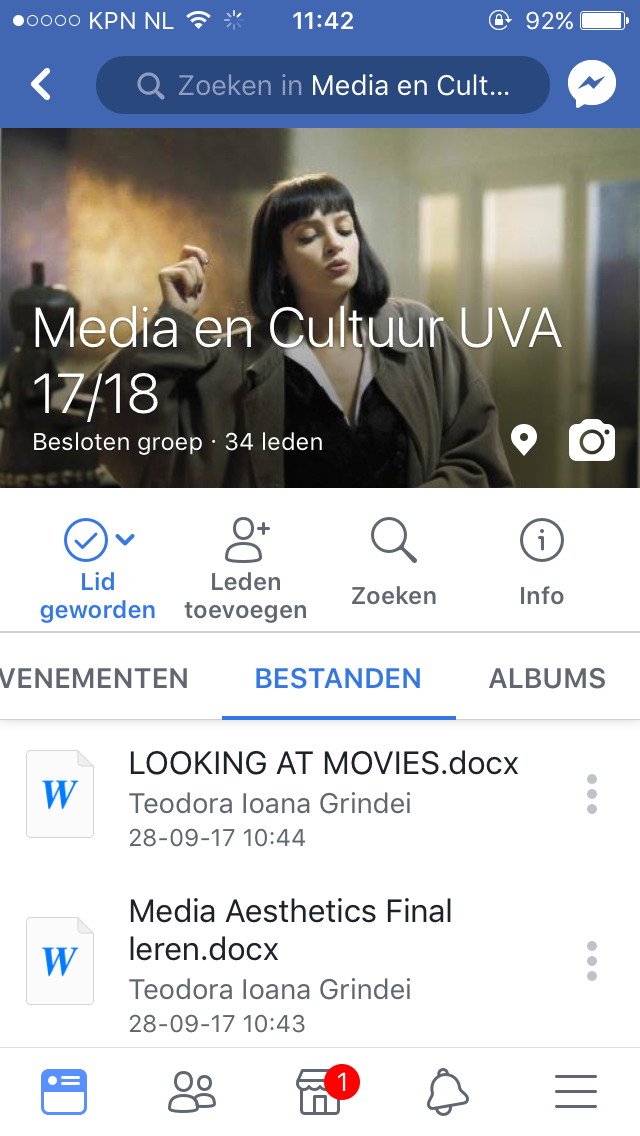Go back using the top-left arrow

41,85
